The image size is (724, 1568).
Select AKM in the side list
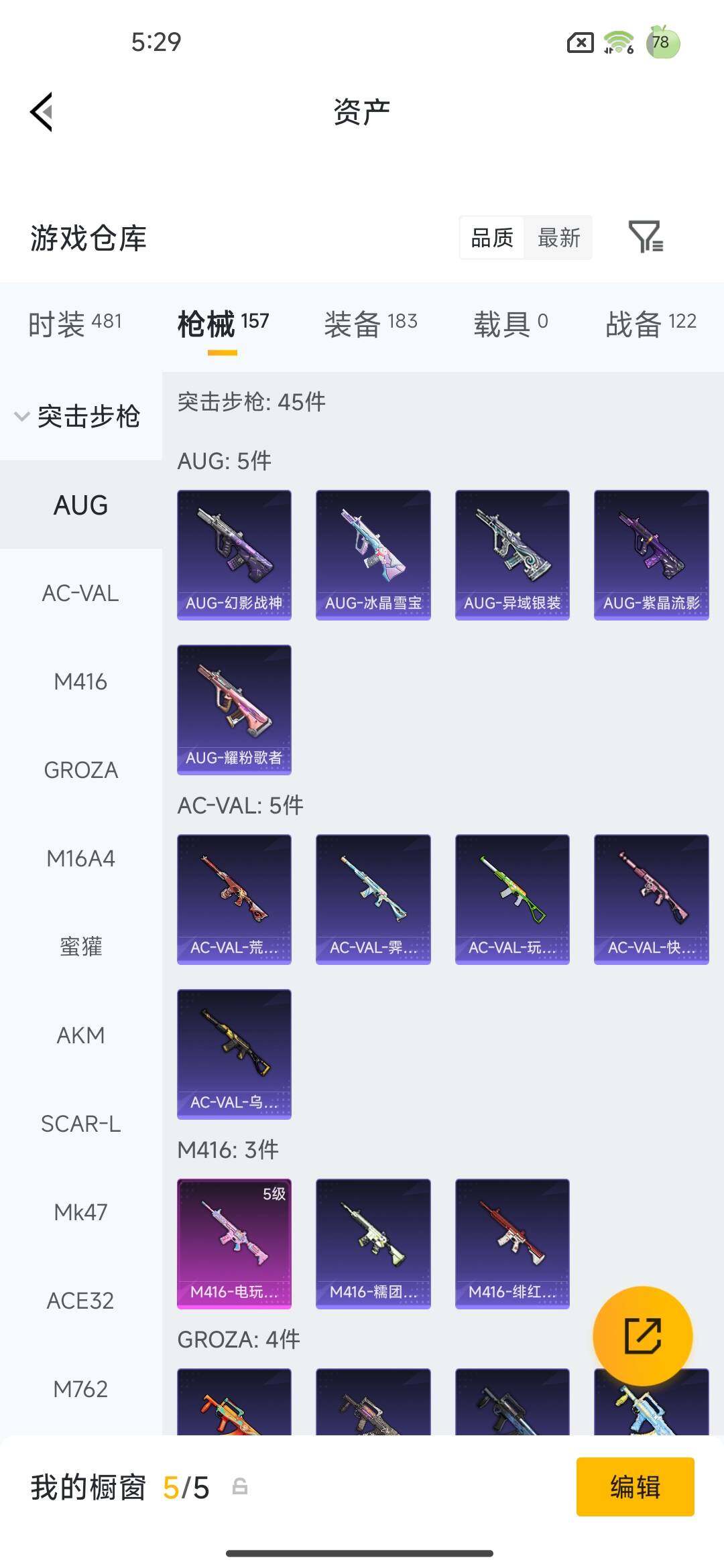80,1035
